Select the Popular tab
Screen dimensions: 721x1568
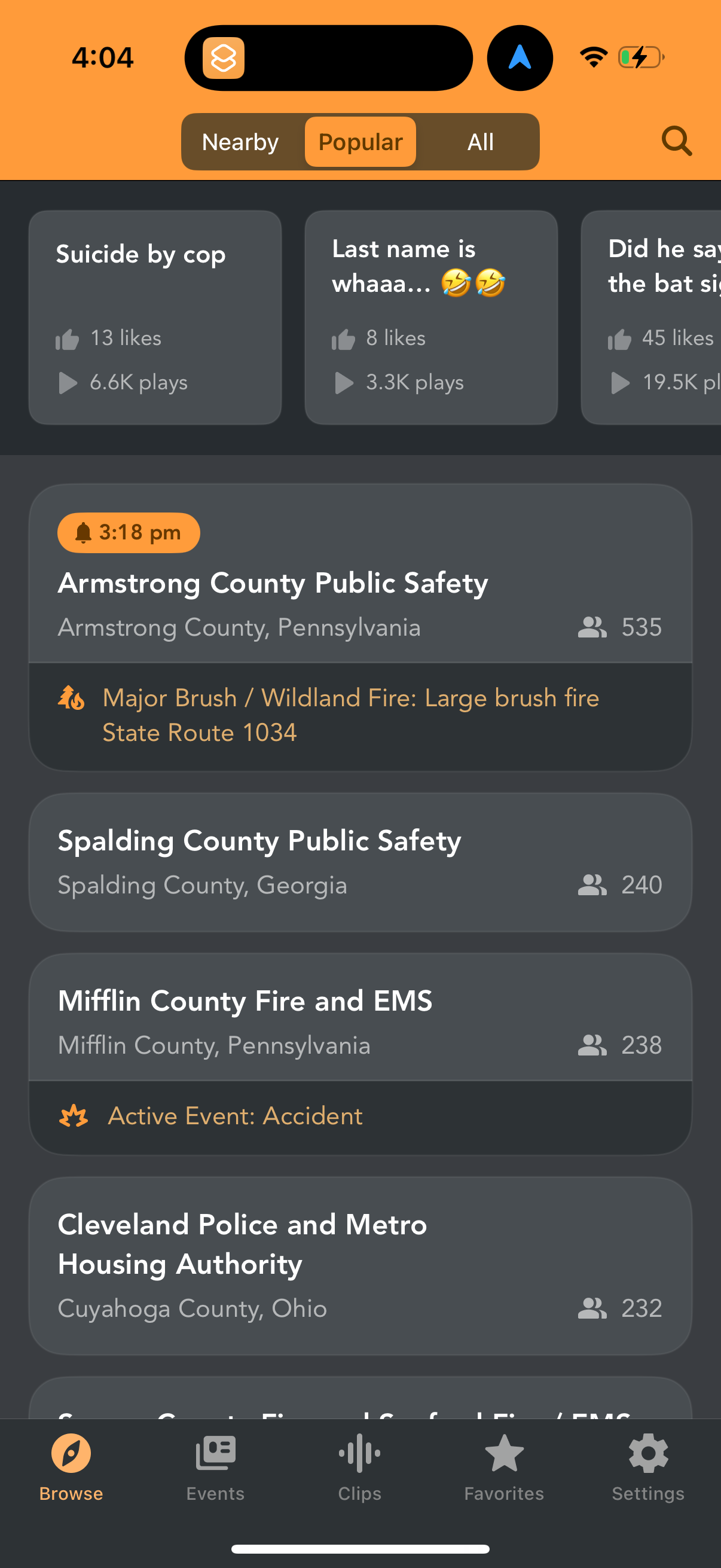click(x=360, y=142)
